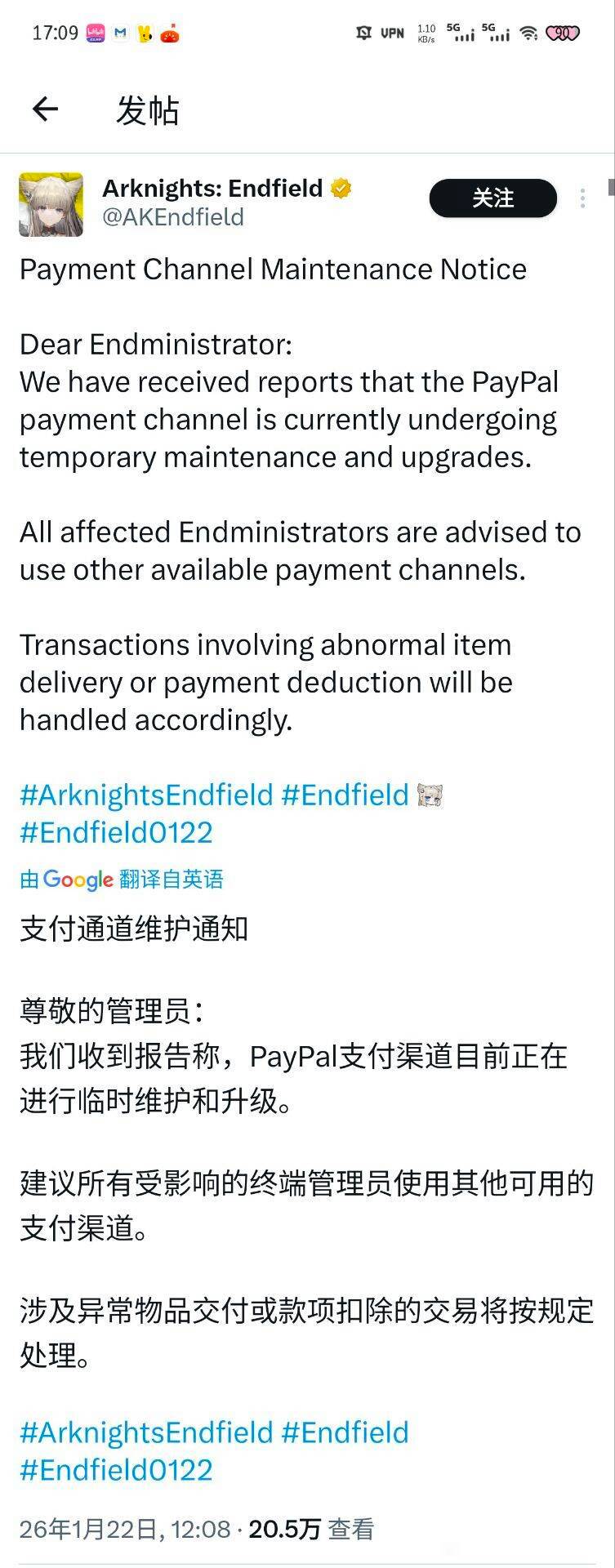Follow Arknights: Endfield with 关注 button
This screenshot has width=615, height=1568.
pyautogui.click(x=492, y=198)
